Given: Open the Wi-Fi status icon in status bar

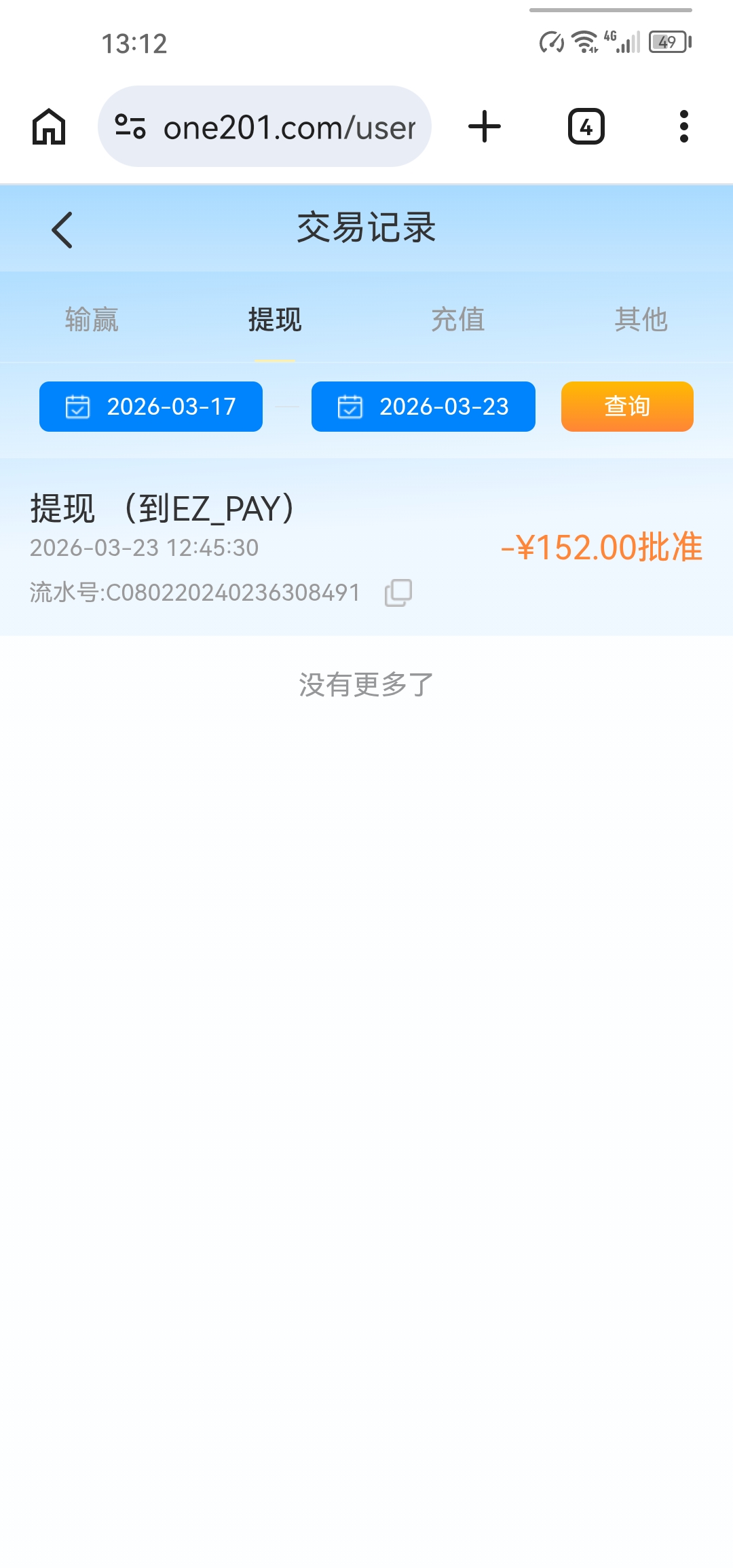Looking at the screenshot, I should coord(582,42).
